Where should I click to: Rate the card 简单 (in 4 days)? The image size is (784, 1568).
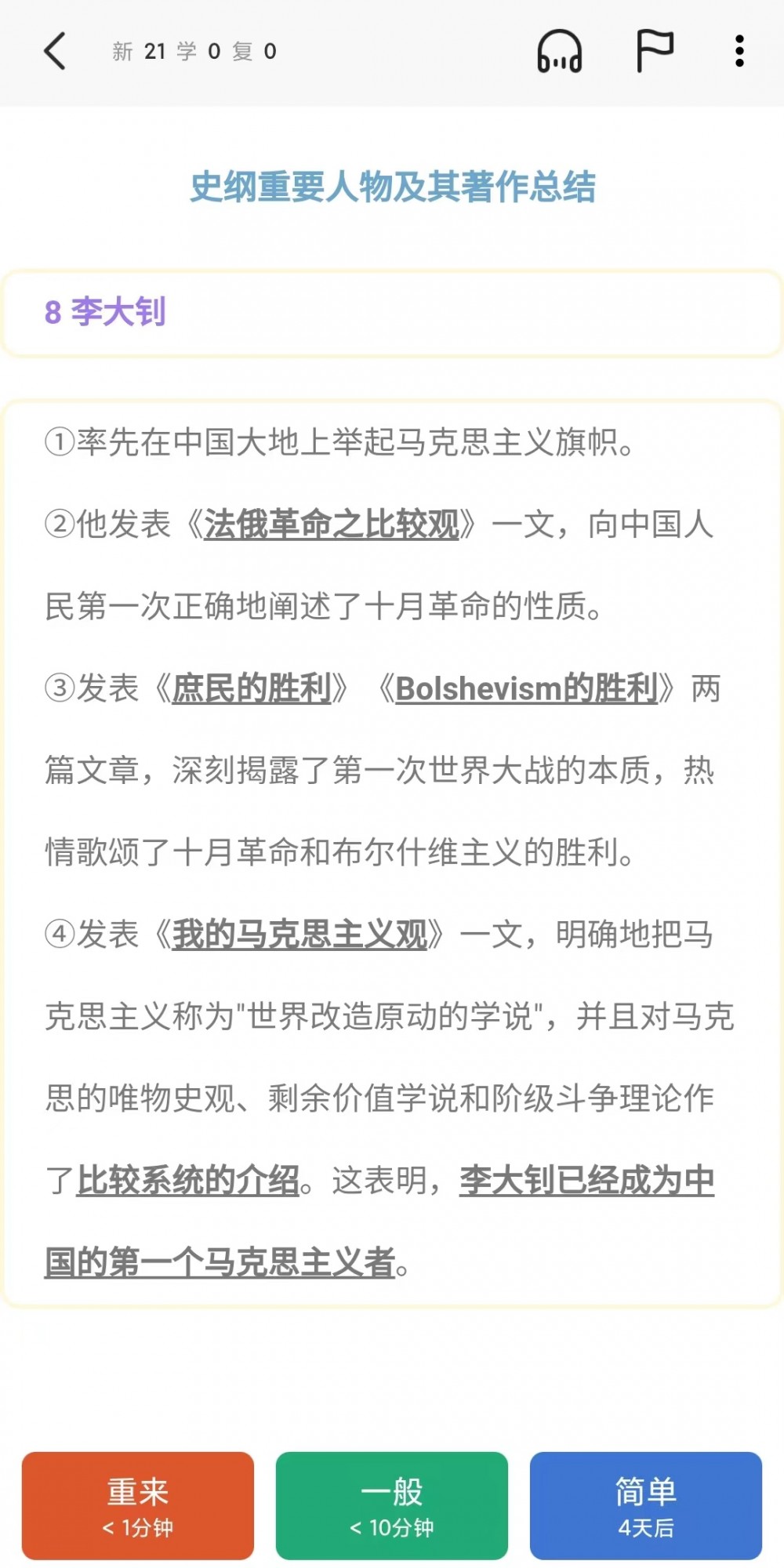click(646, 1505)
